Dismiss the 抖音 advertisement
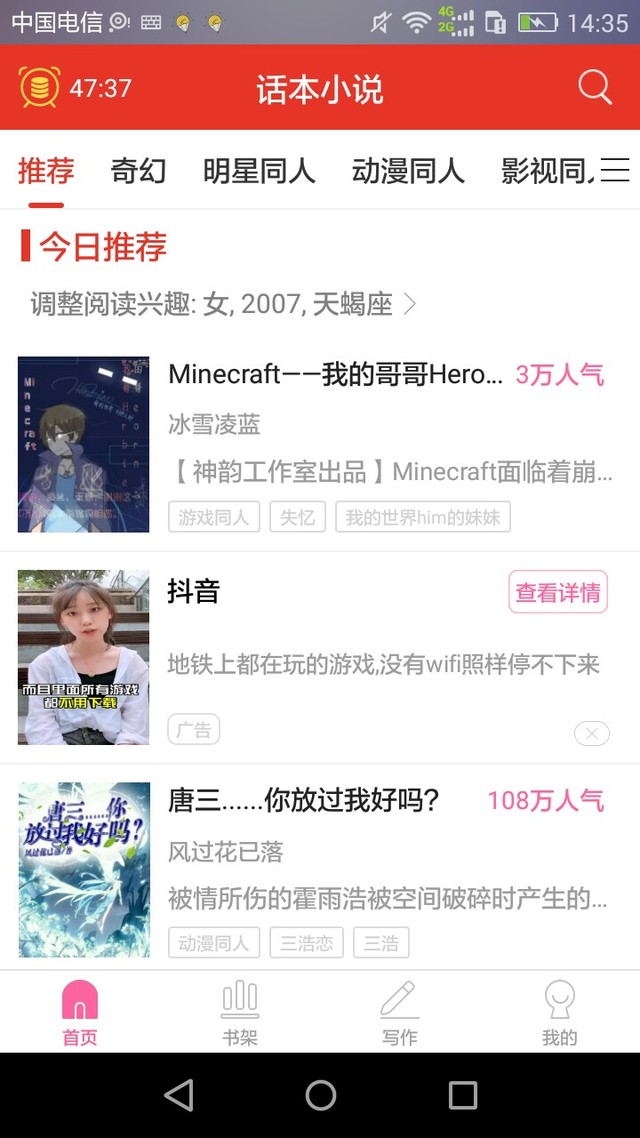Viewport: 640px width, 1138px height. point(591,734)
